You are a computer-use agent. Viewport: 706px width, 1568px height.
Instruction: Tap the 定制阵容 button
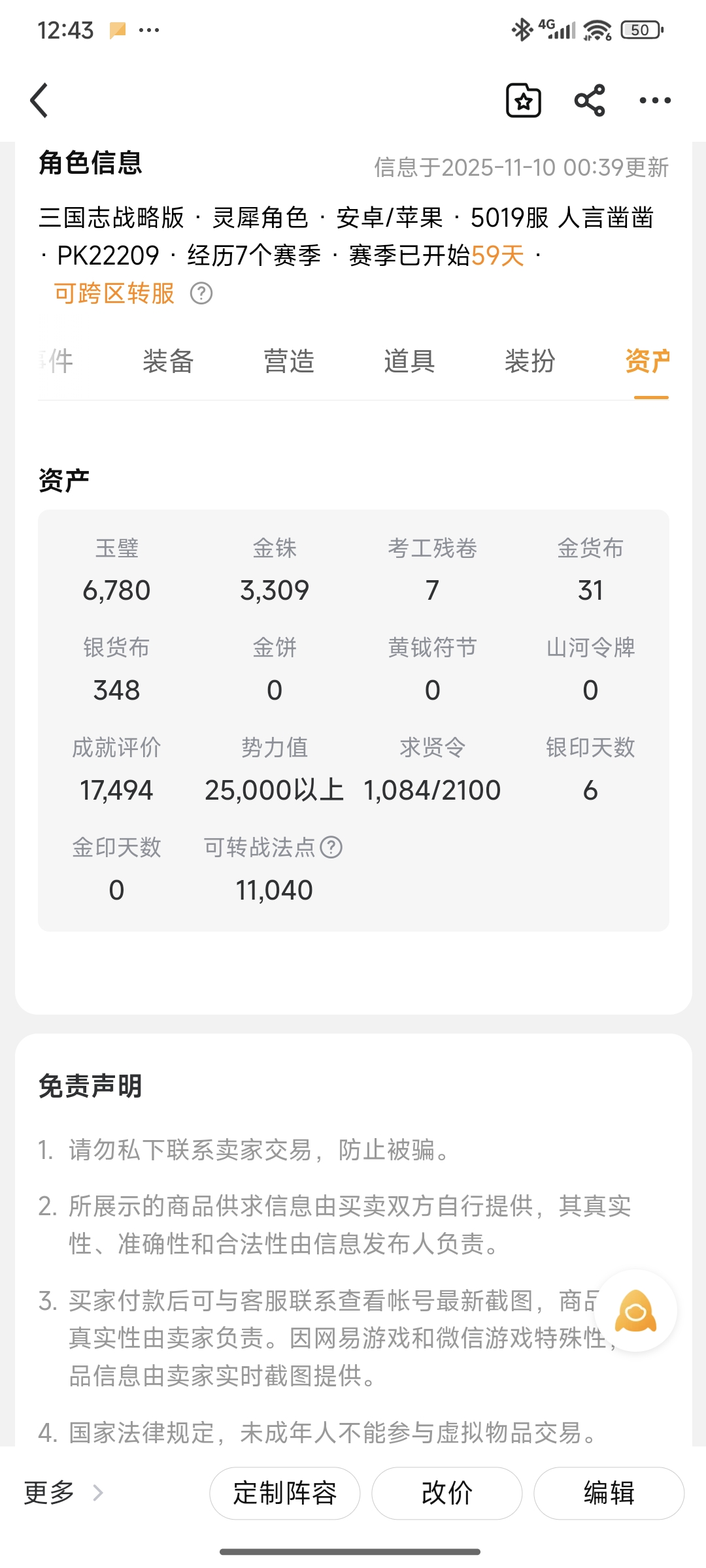click(x=285, y=1493)
